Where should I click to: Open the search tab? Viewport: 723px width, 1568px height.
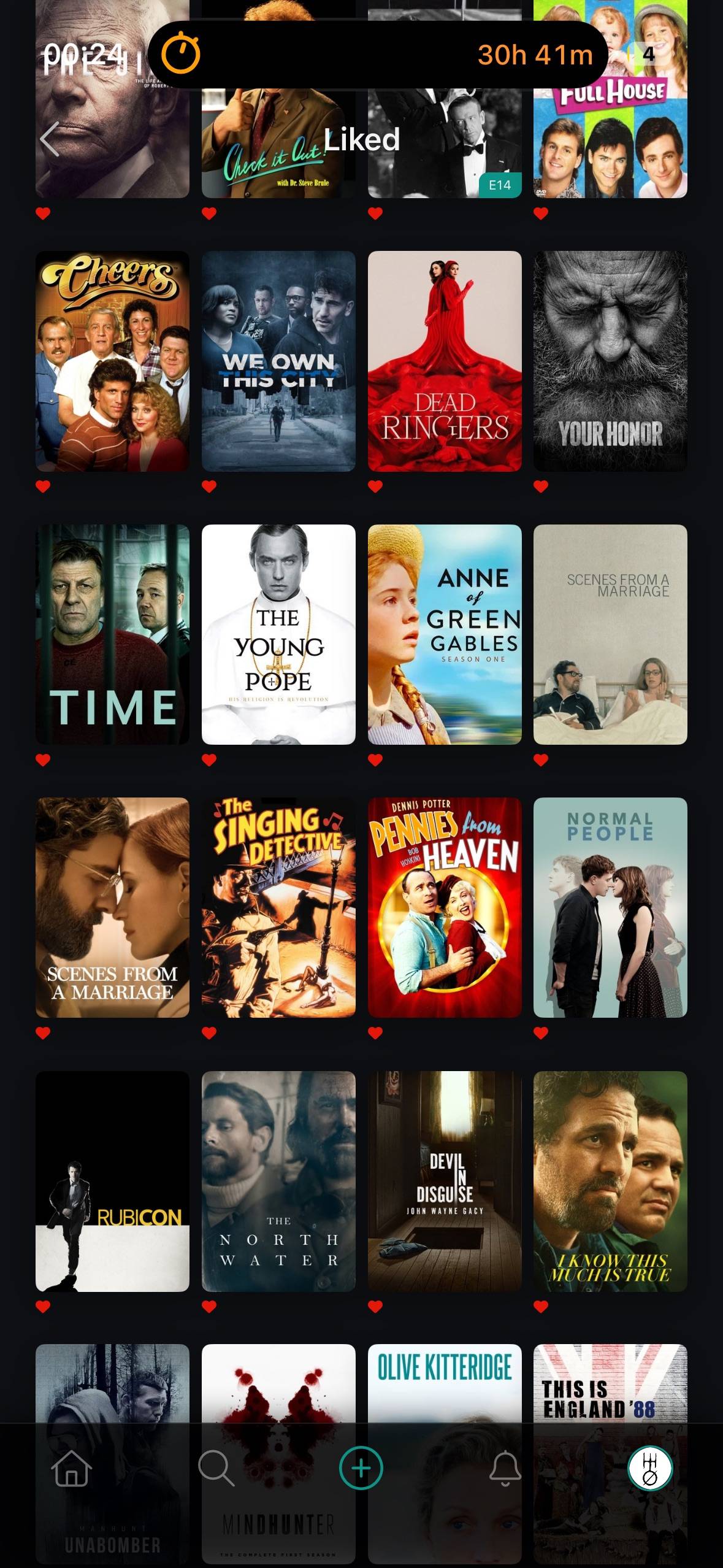[x=216, y=1469]
